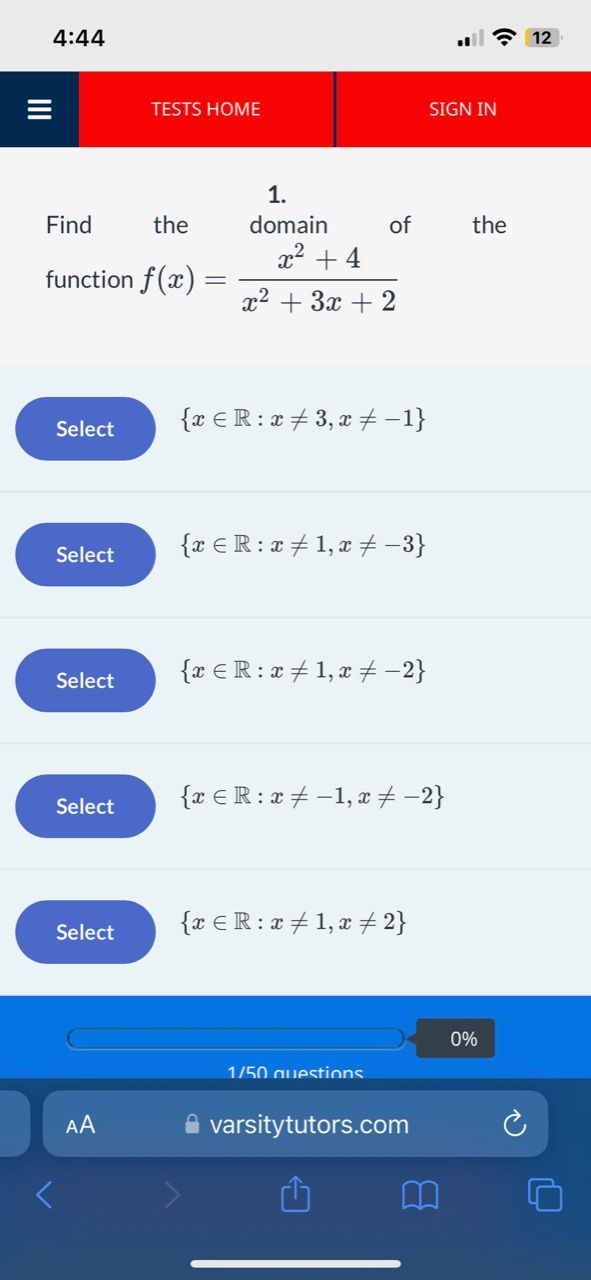591x1280 pixels.
Task: Select answer x ≠ −1, x ≠ −2
Action: [x=85, y=806]
